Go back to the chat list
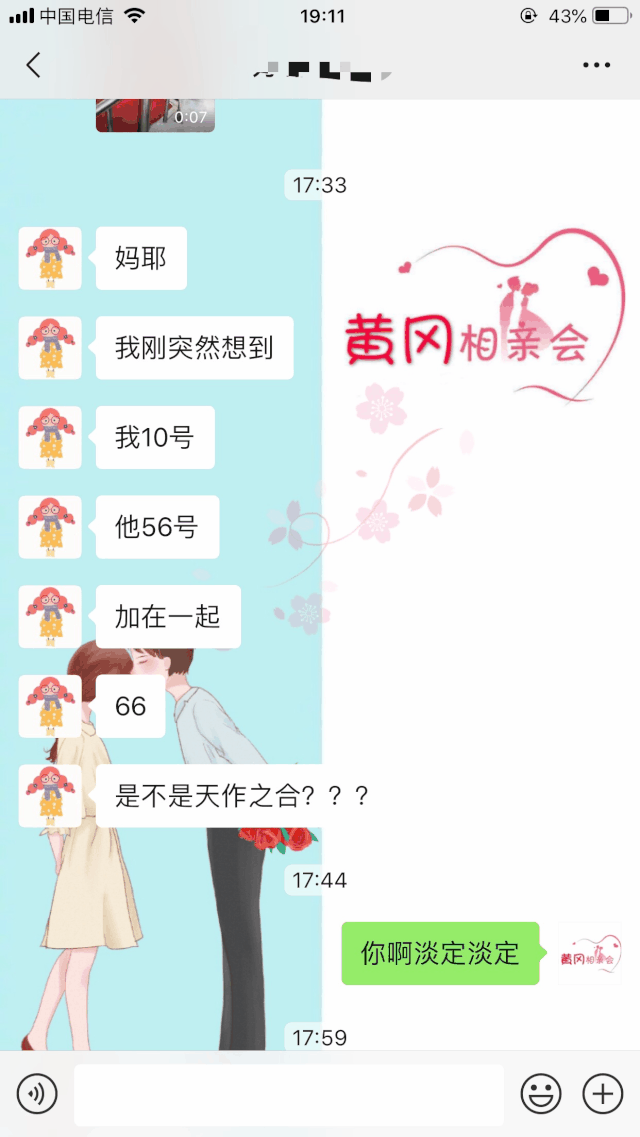Viewport: 640px width, 1137px height. click(33, 66)
